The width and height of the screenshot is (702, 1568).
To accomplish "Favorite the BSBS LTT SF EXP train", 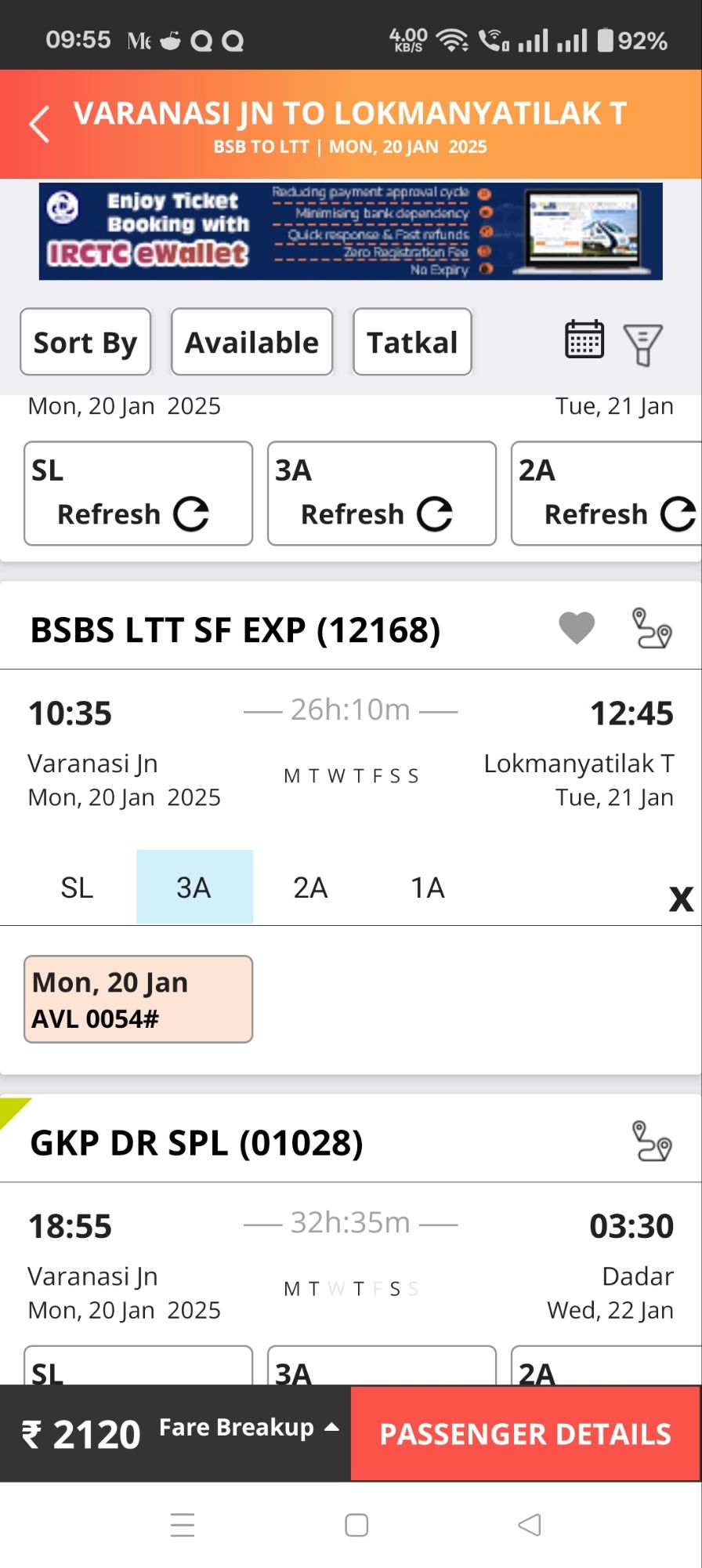I will 577,628.
